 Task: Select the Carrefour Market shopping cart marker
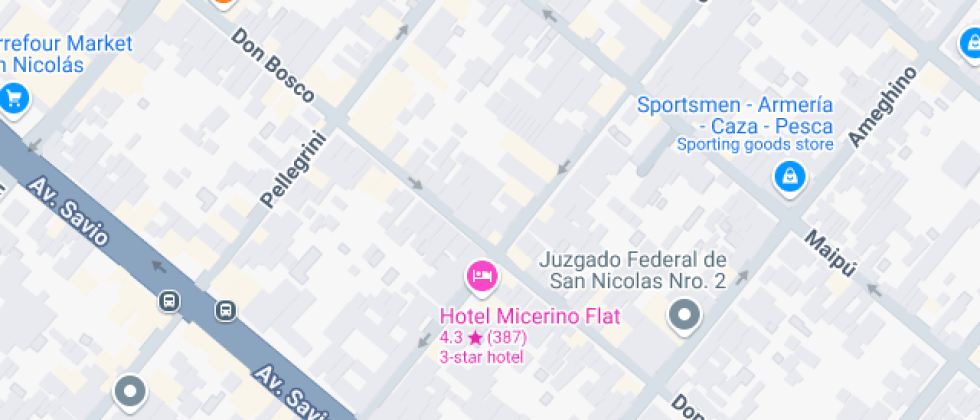12,100
